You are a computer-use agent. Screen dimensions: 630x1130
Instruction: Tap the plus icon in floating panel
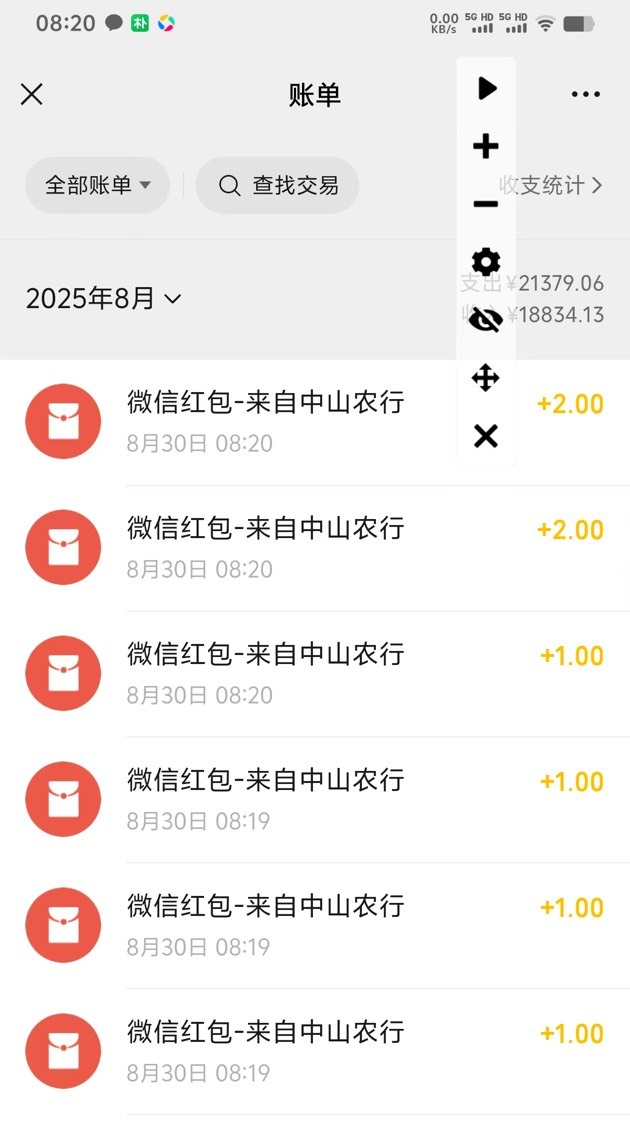tap(486, 146)
